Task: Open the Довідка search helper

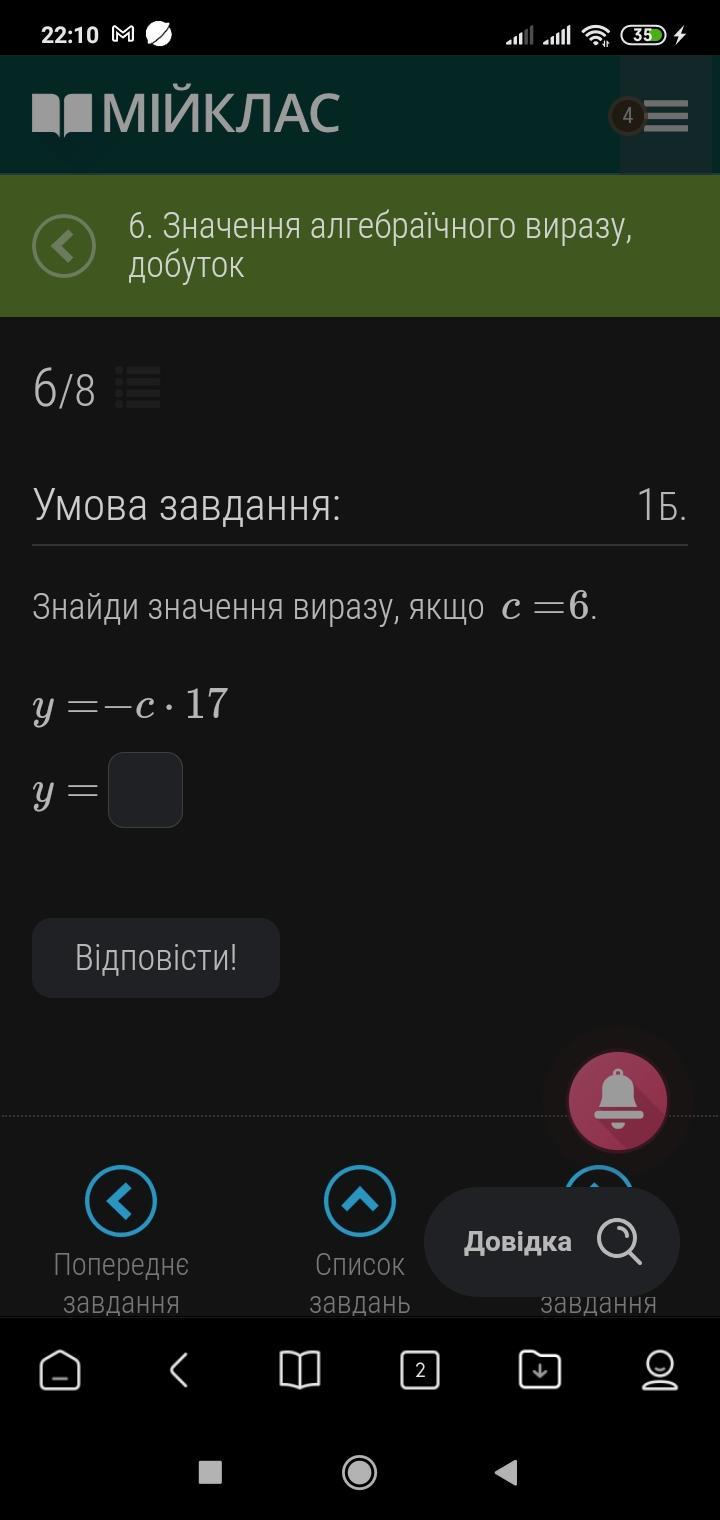Action: [552, 1242]
